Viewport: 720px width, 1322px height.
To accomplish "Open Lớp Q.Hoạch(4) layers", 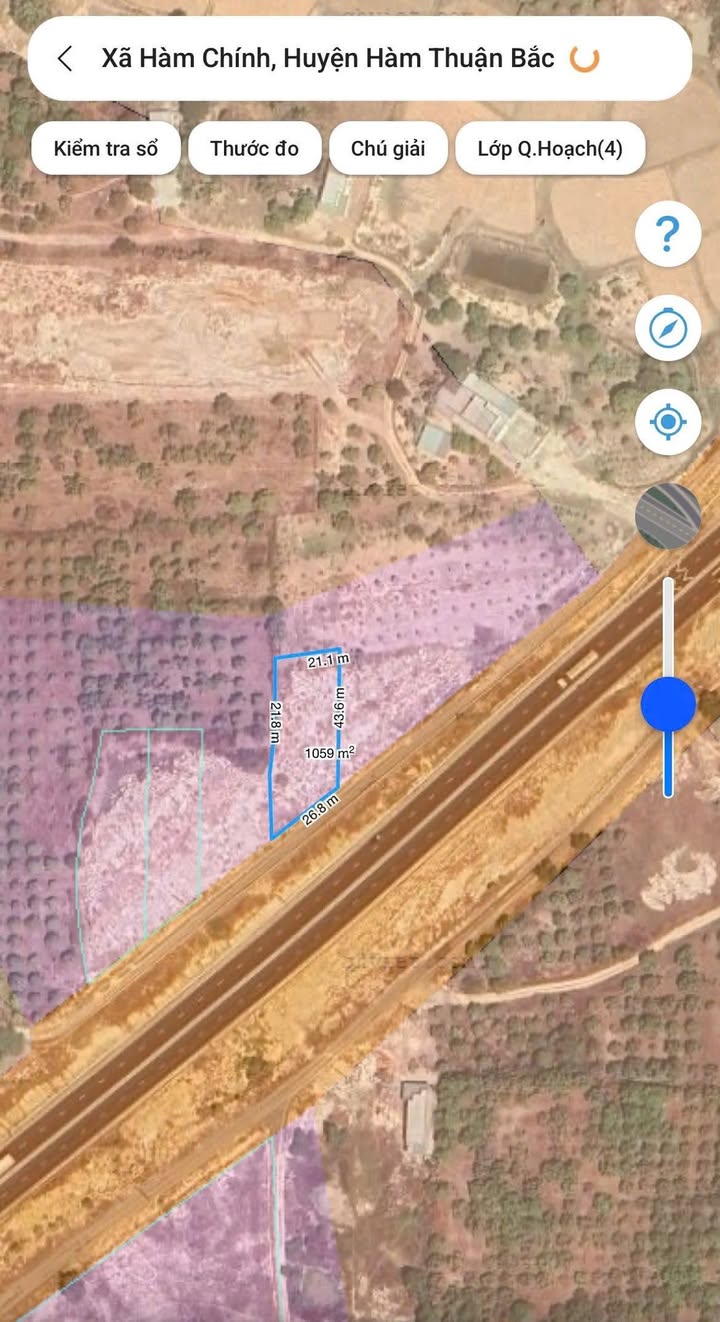I will 550,149.
